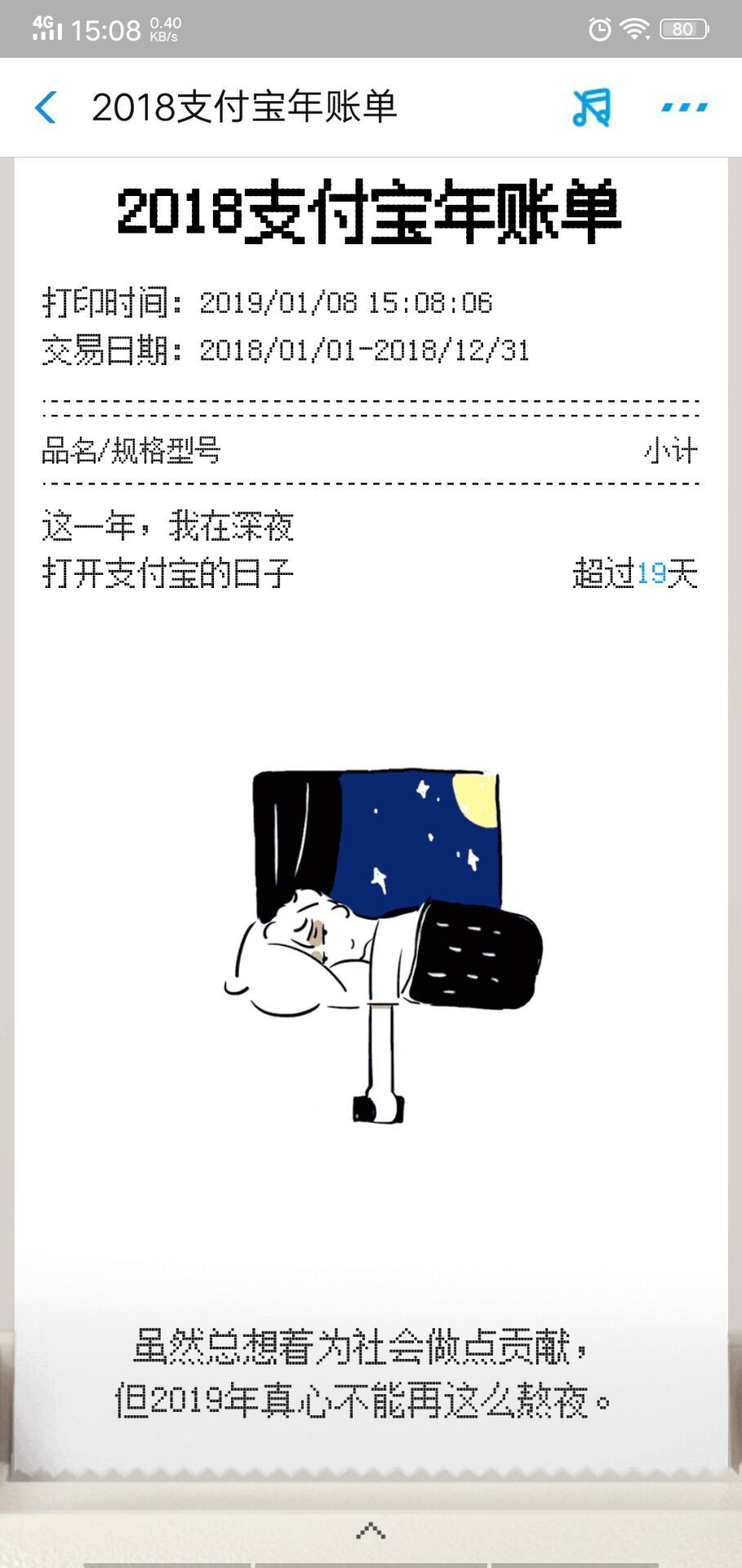742x1568 pixels.
Task: Open the three-dot overflow menu
Action: coord(684,107)
